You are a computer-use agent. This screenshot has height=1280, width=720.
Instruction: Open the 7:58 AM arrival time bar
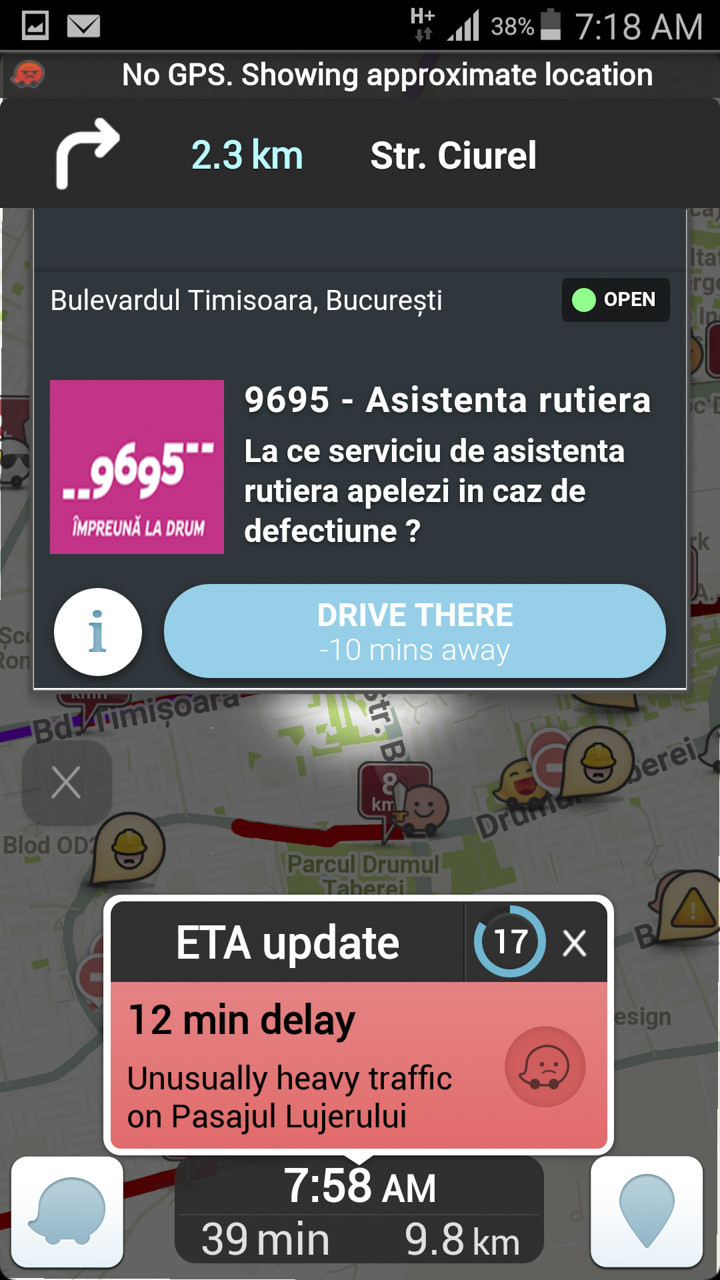pyautogui.click(x=360, y=1211)
